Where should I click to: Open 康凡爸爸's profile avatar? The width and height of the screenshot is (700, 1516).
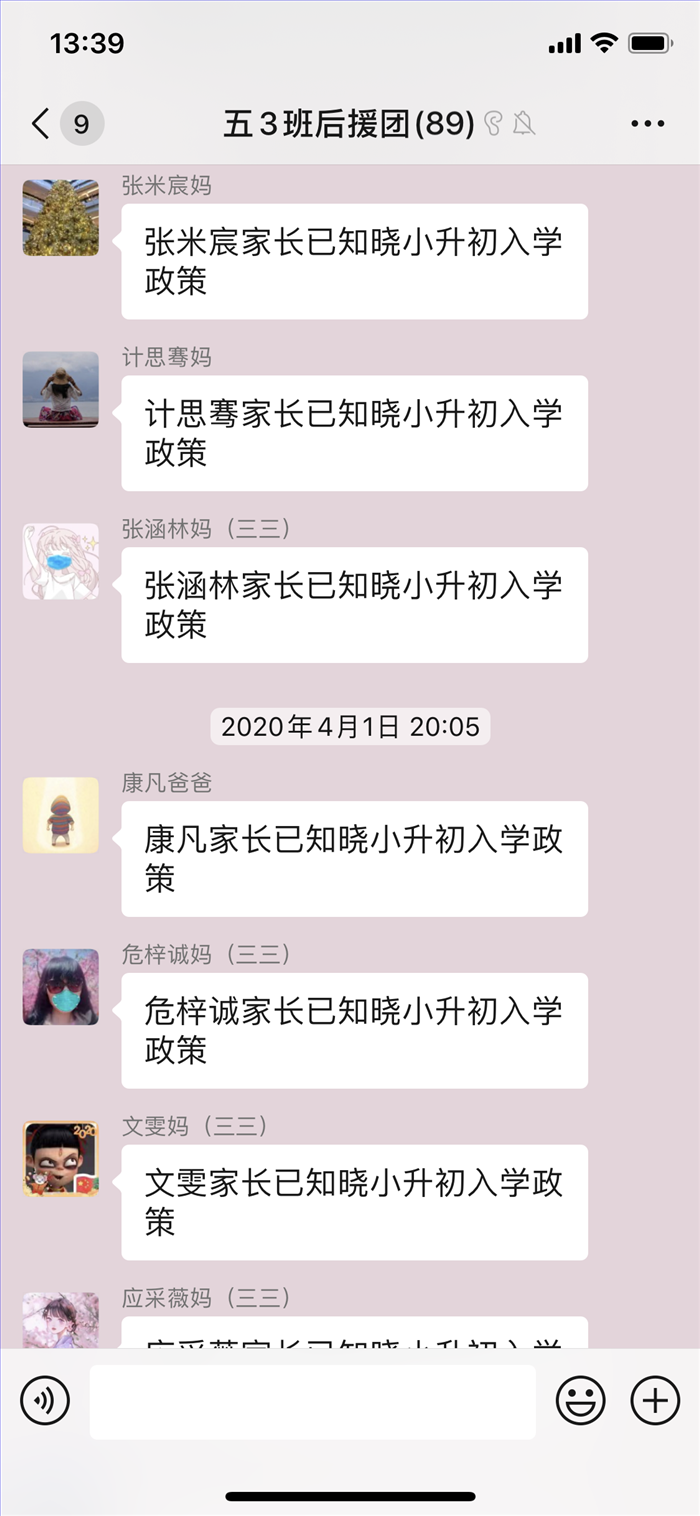[x=61, y=816]
